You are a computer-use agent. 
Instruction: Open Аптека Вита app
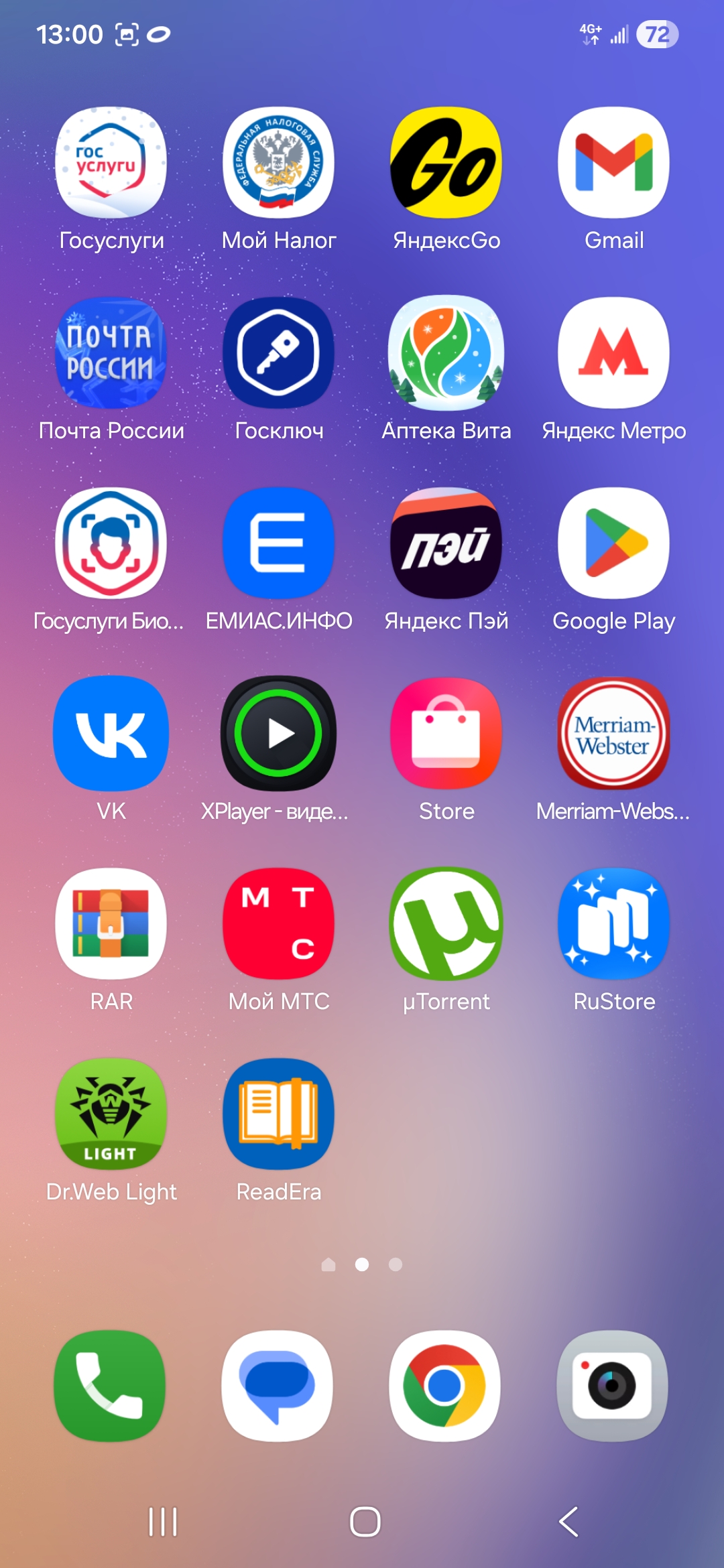click(446, 353)
